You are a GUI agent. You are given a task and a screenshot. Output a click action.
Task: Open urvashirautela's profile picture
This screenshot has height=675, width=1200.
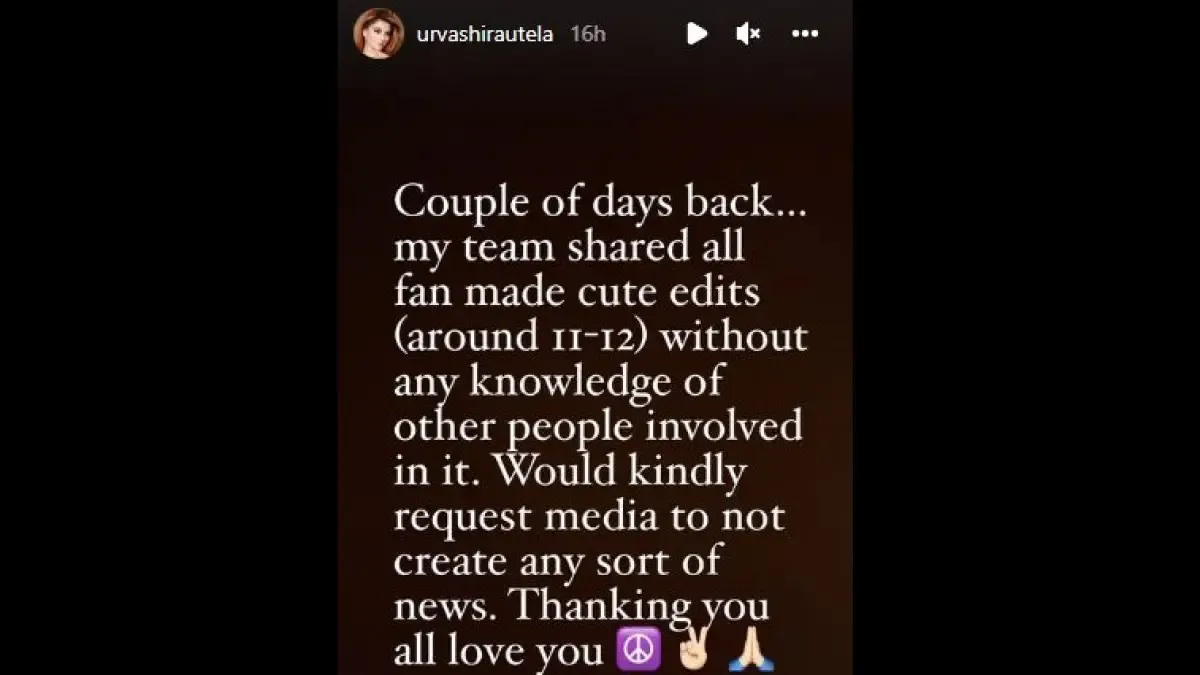(x=378, y=34)
